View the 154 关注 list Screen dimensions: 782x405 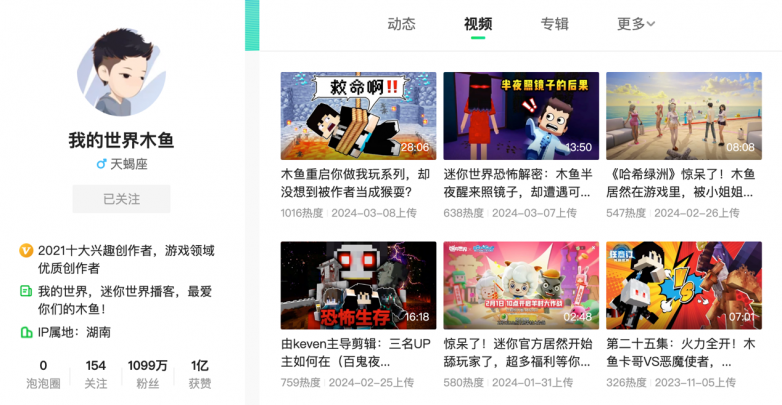pyautogui.click(x=96, y=373)
